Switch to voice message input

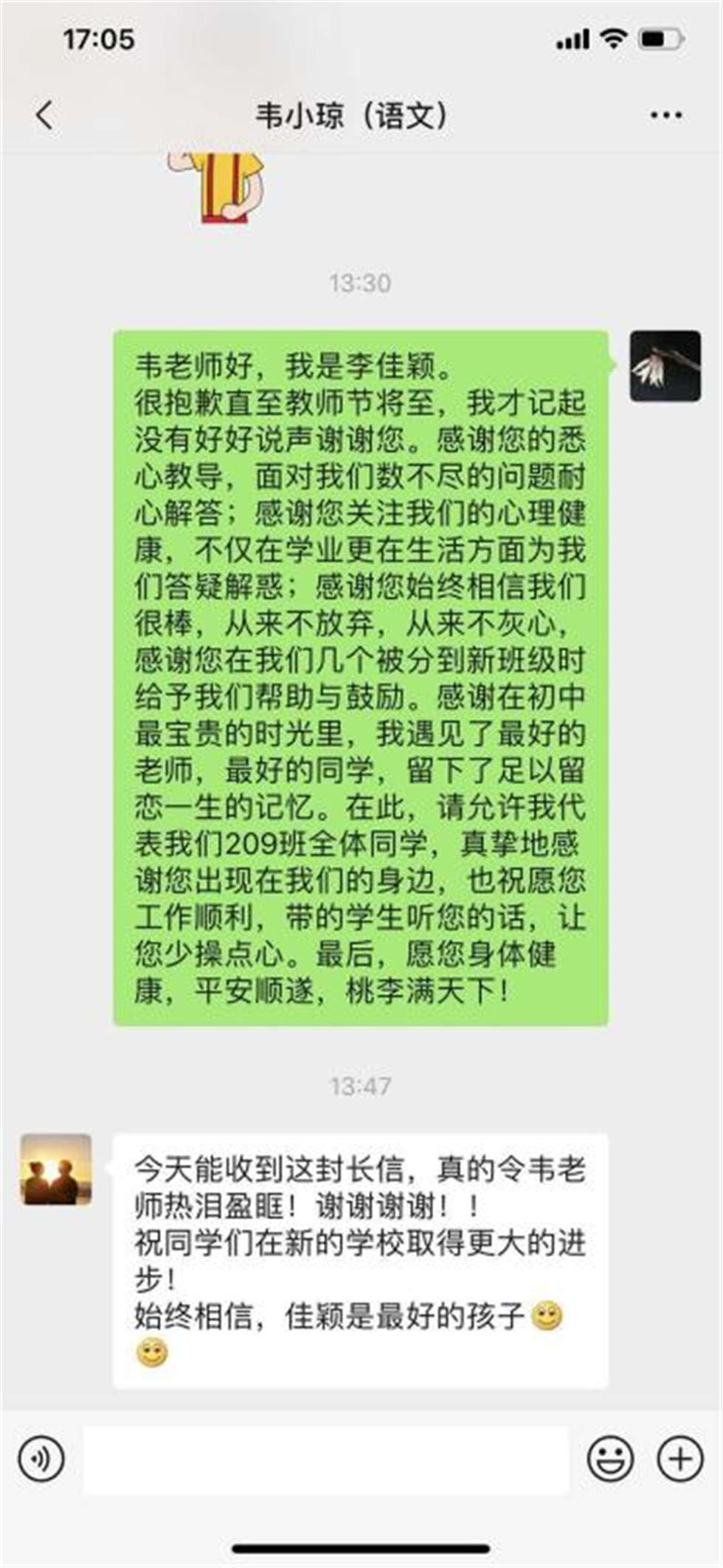click(x=41, y=1459)
